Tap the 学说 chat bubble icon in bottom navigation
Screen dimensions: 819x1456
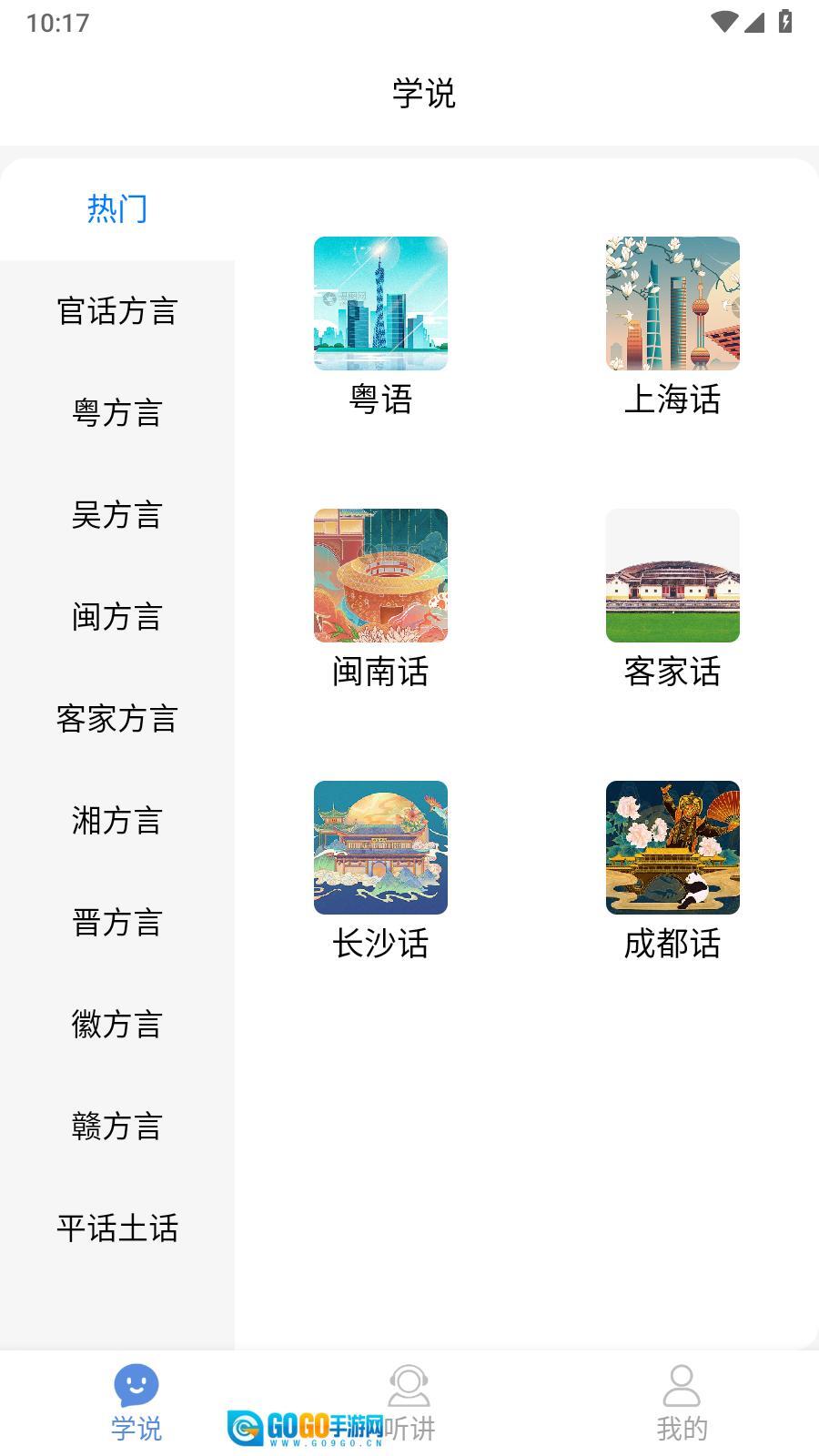[x=136, y=1383]
